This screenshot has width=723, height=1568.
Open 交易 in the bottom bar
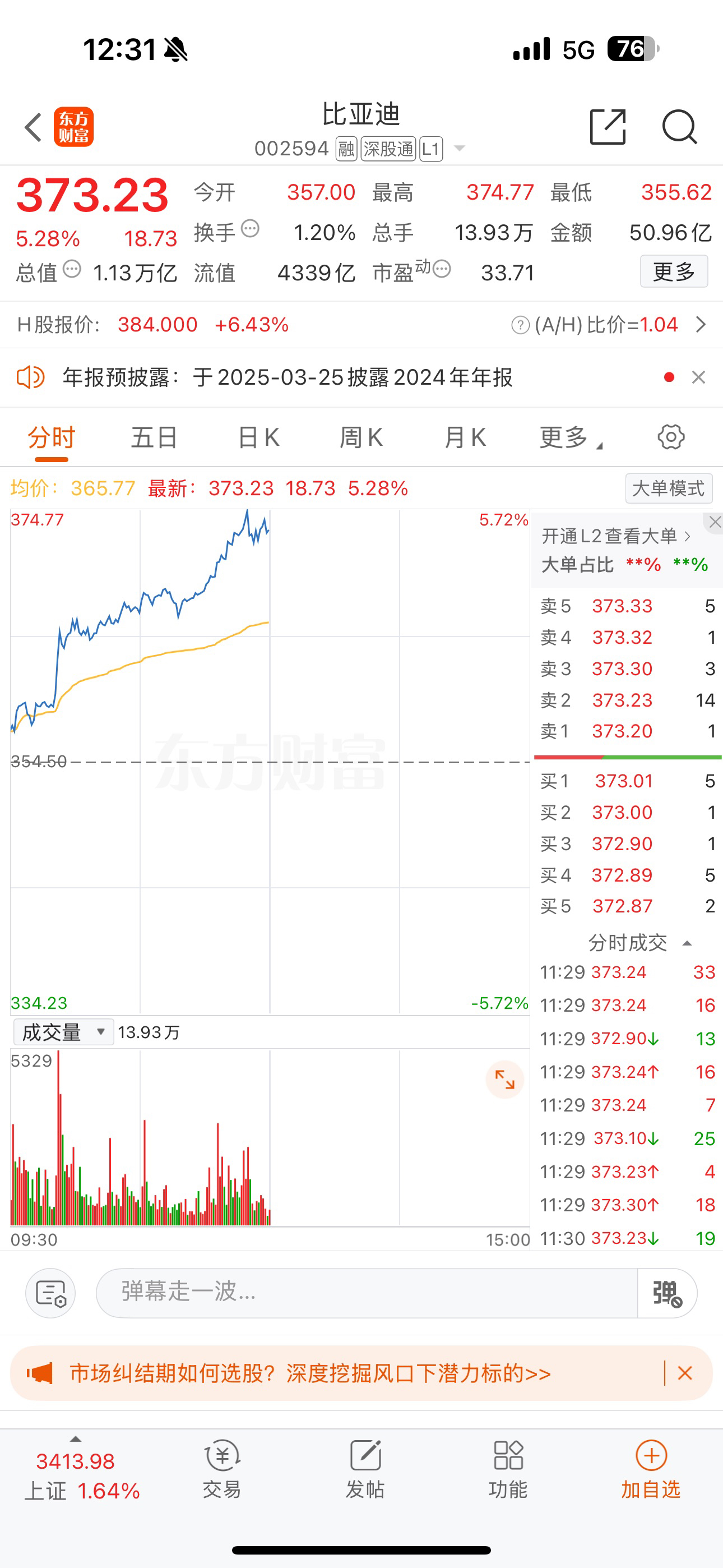tap(221, 1469)
